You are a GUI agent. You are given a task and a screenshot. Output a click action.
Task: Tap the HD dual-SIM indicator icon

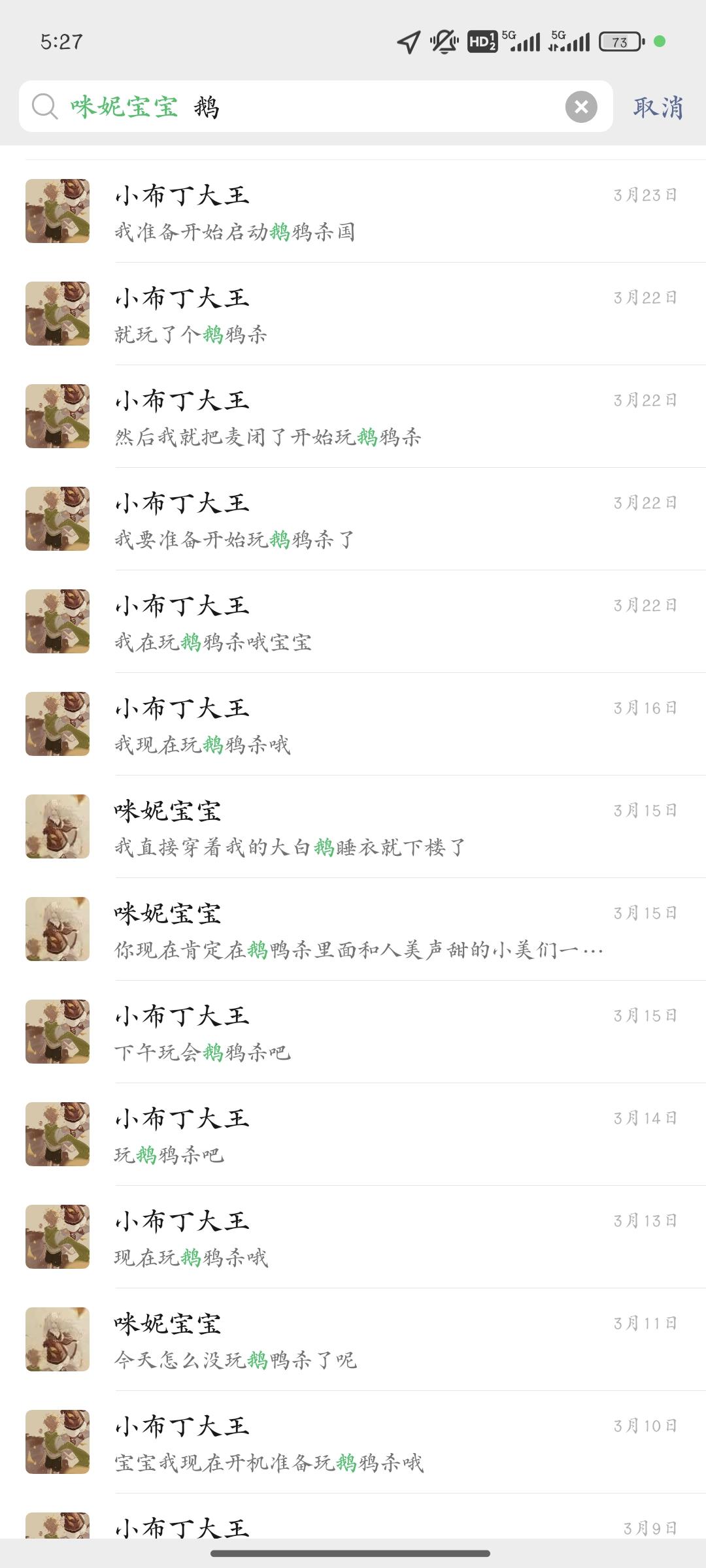482,42
